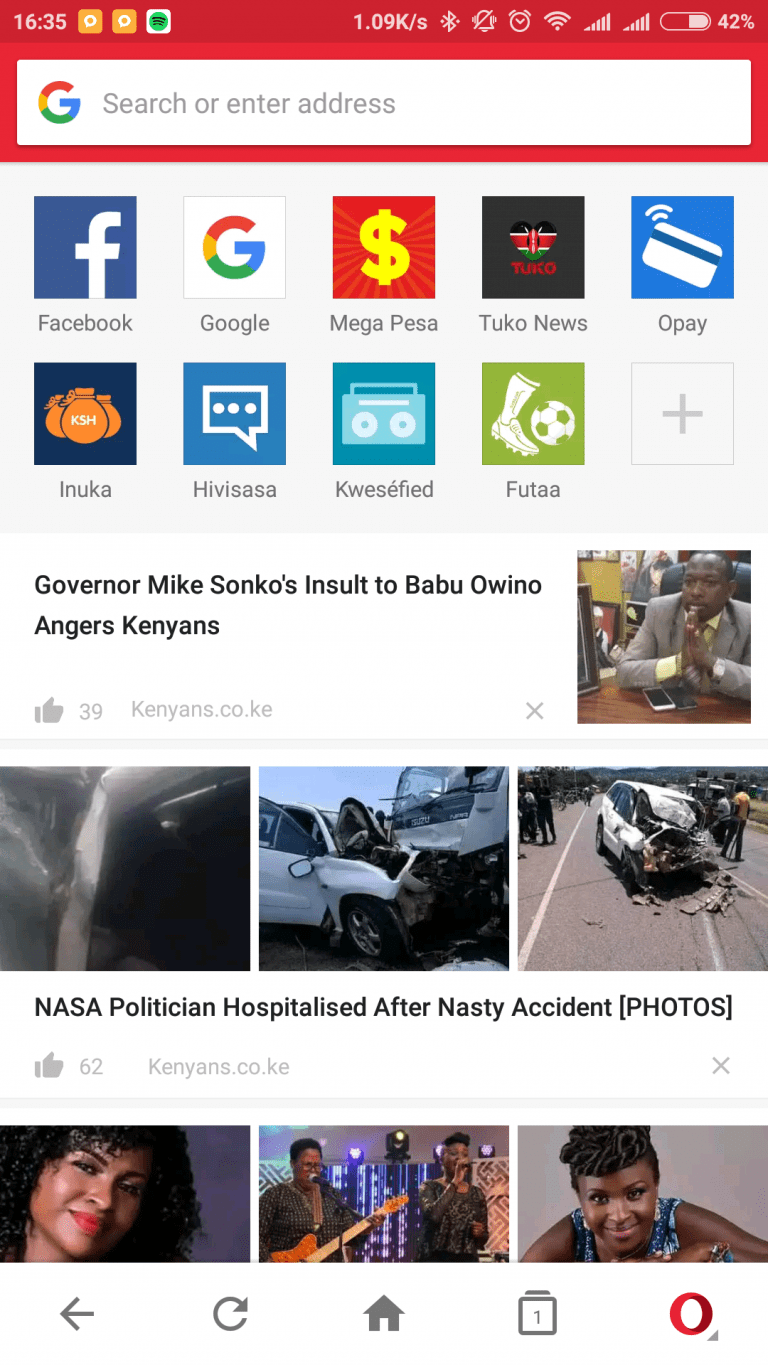This screenshot has height=1365, width=768.
Task: Dismiss the NASA Politician news card
Action: coord(721,1066)
